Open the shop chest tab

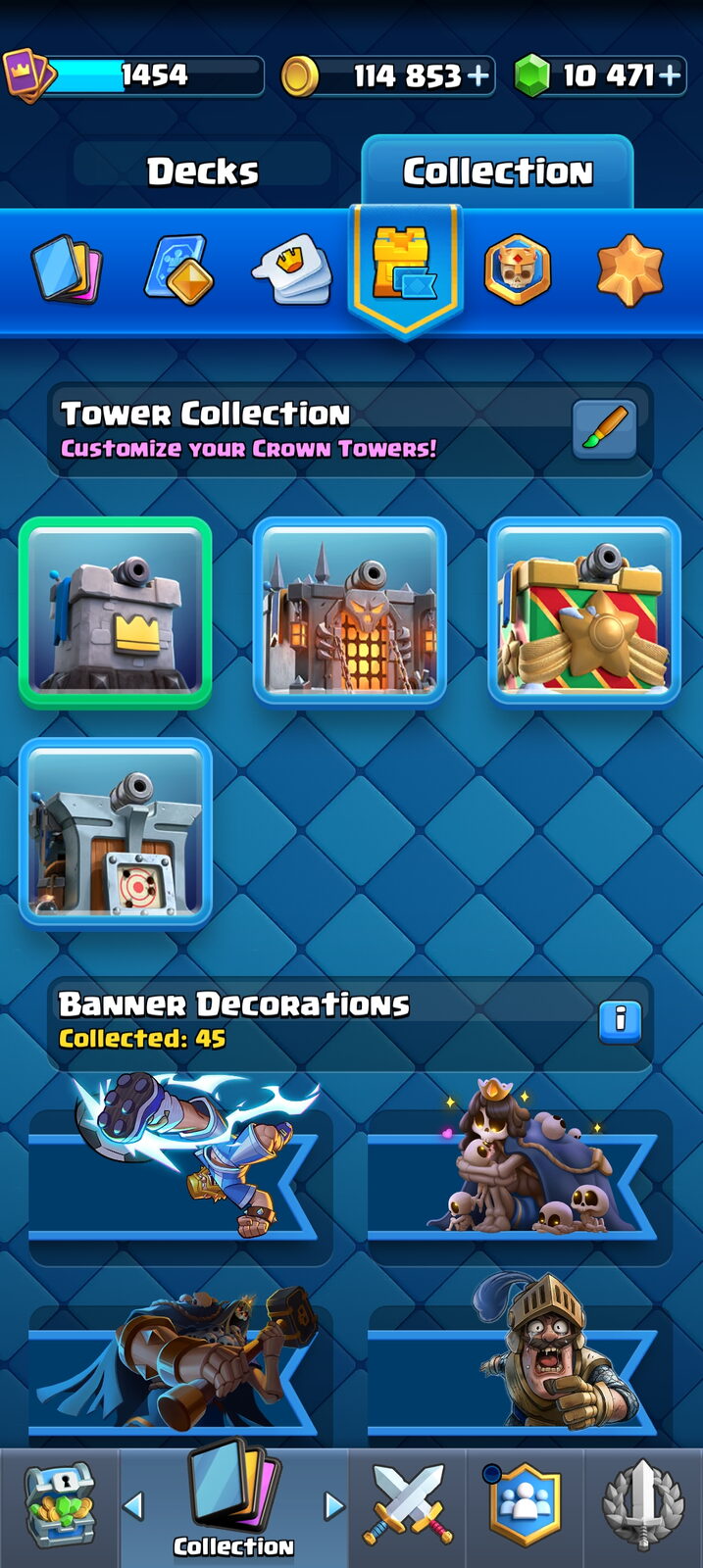pyautogui.click(x=60, y=1506)
